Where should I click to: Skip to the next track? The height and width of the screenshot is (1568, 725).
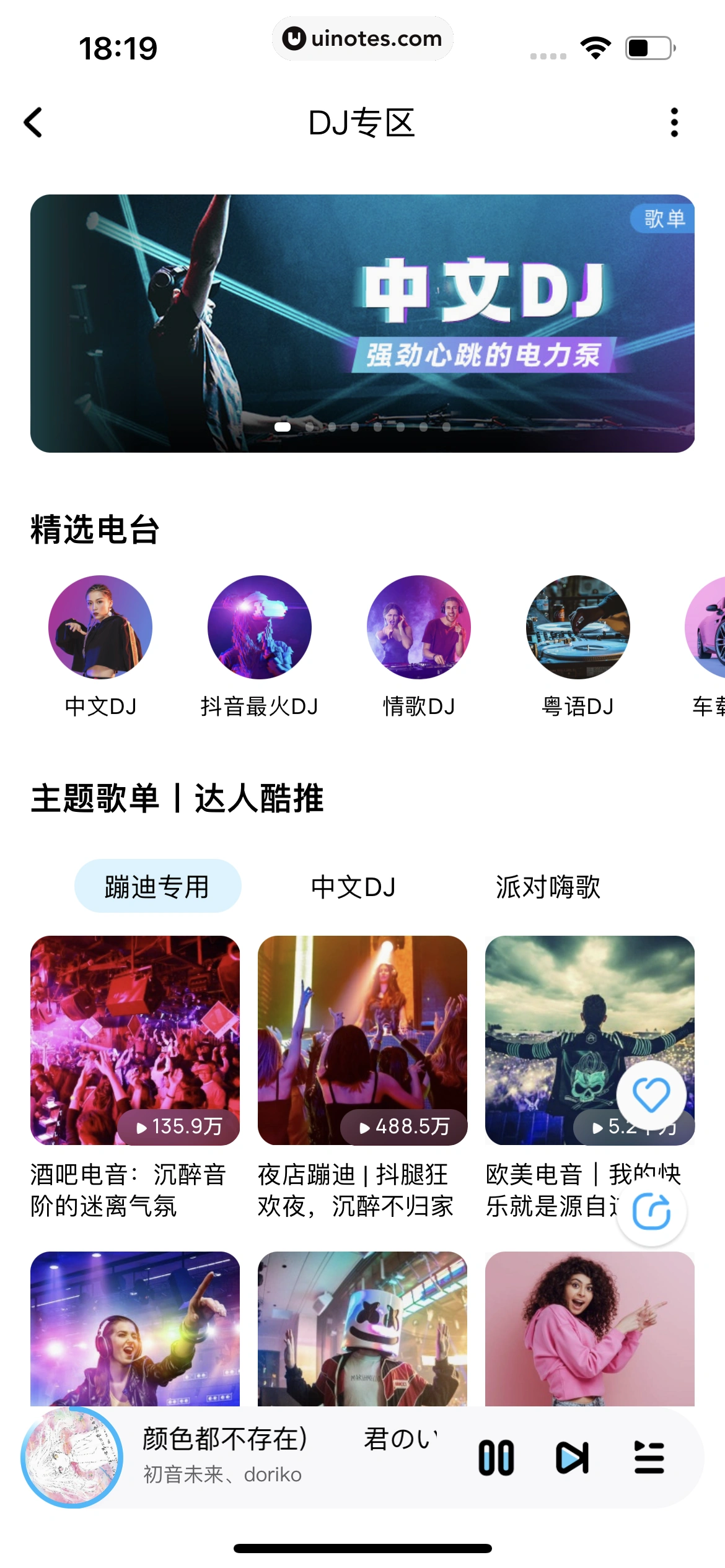pos(572,1458)
